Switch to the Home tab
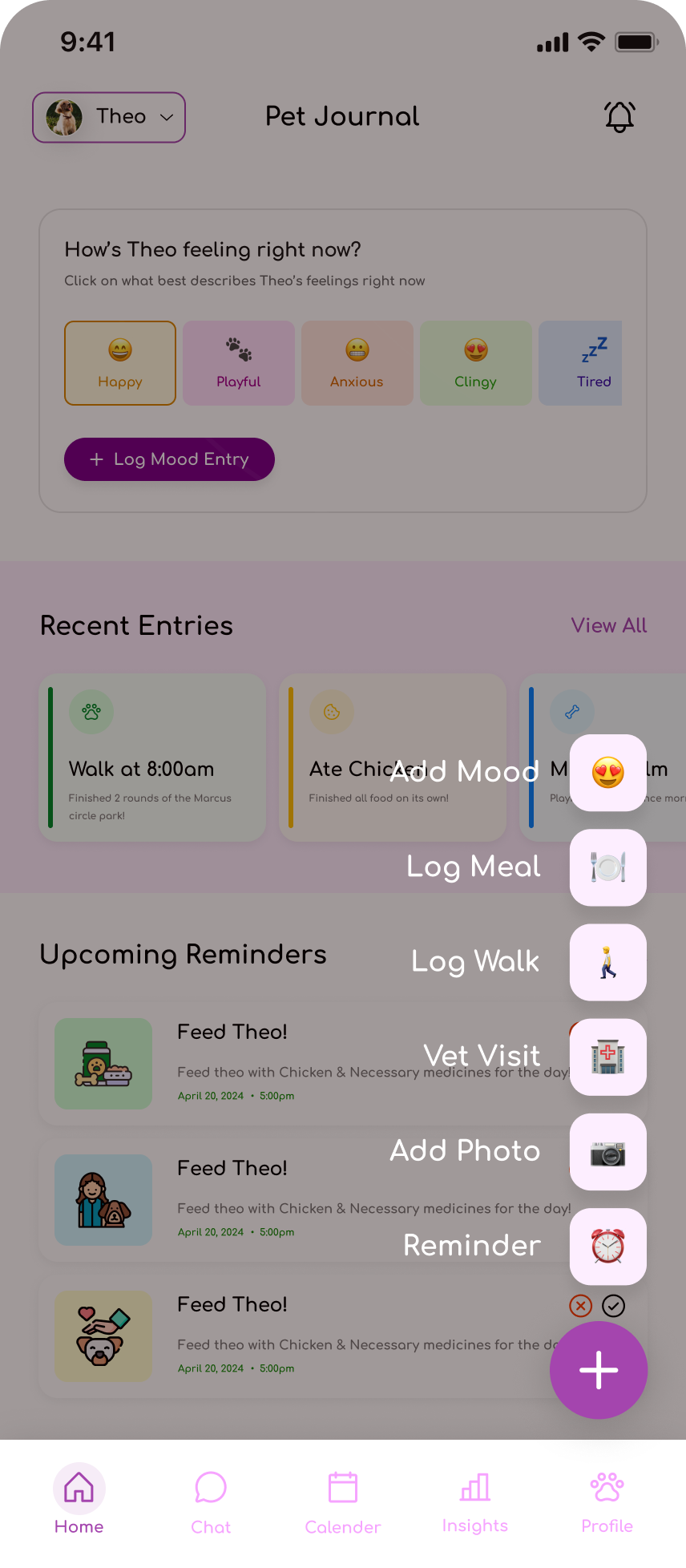Screen dimensions: 686x1568 79,1499
